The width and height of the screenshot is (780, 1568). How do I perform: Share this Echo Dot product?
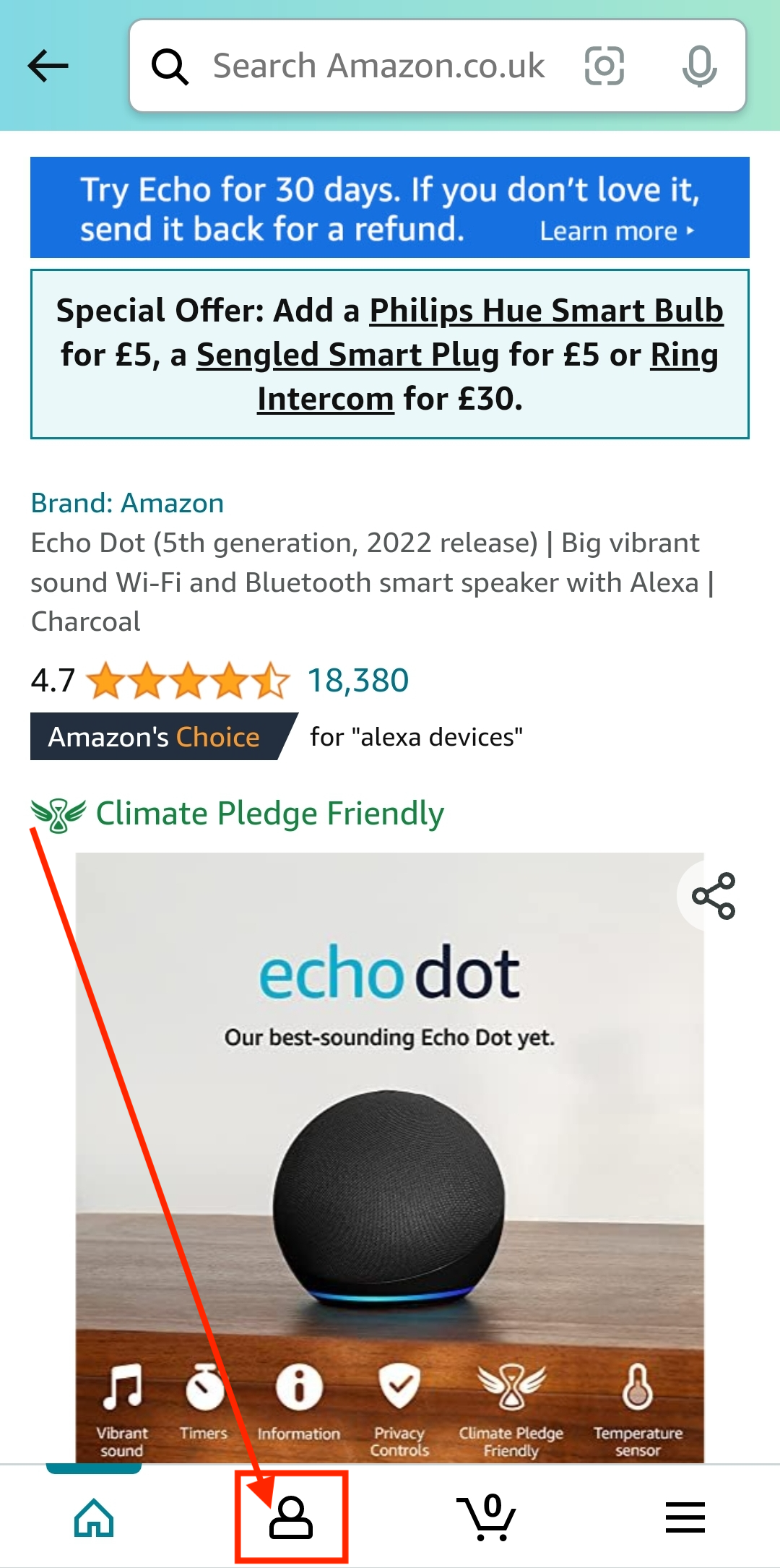(x=714, y=896)
